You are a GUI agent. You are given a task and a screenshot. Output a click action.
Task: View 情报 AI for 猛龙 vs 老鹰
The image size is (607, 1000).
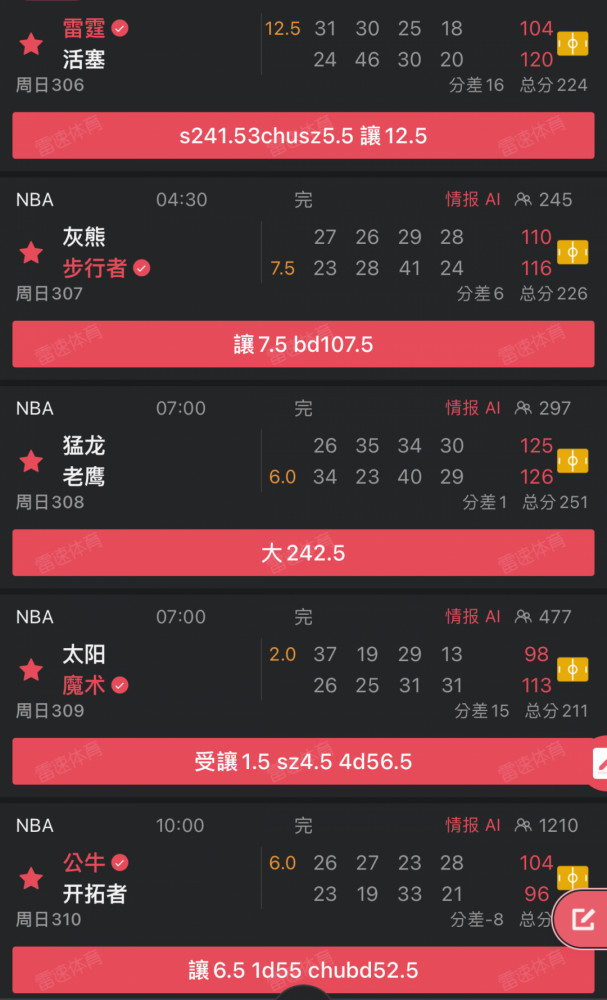point(472,408)
